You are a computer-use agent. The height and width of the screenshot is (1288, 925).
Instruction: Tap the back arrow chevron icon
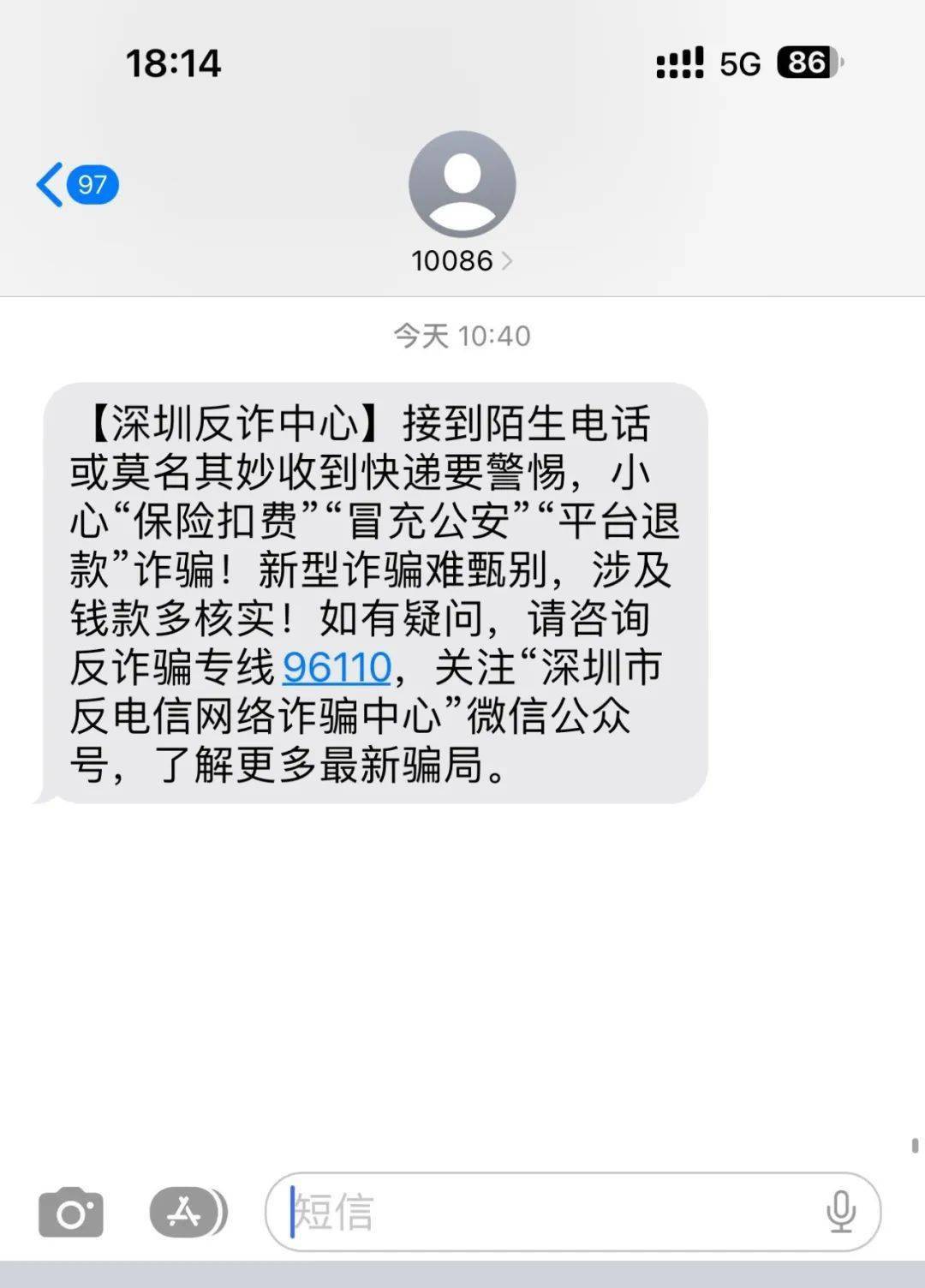[x=51, y=182]
